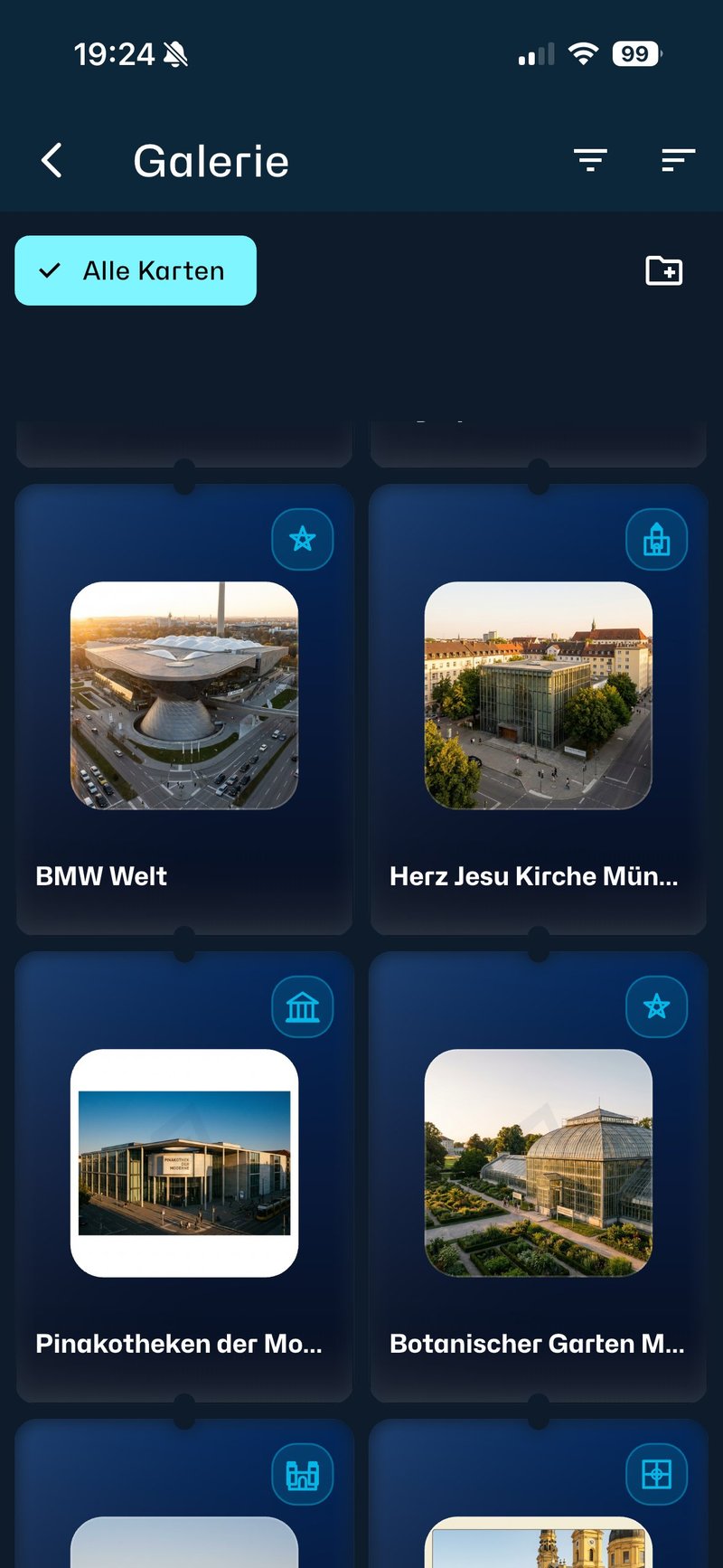Create a new folder

663,270
